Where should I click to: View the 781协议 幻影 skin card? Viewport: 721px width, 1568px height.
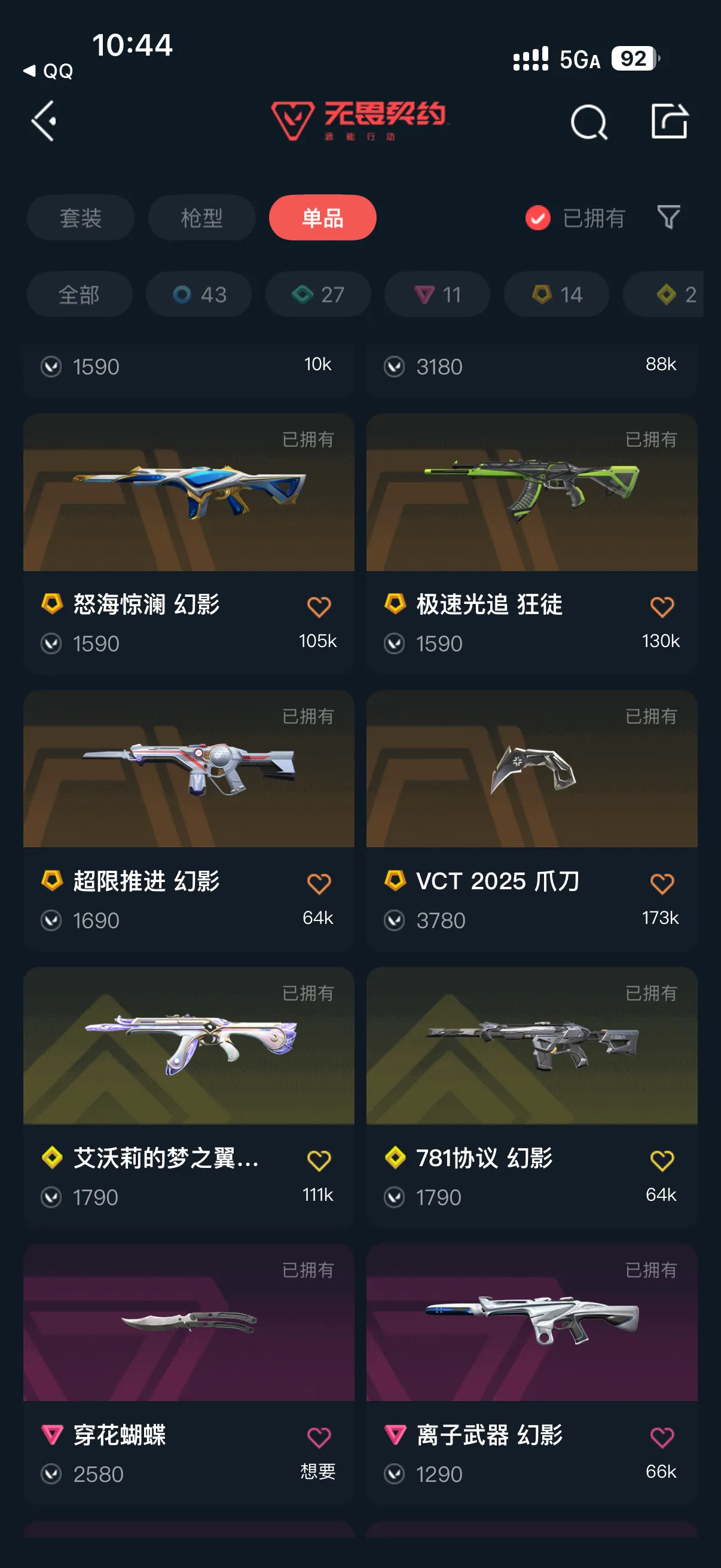click(x=531, y=1046)
